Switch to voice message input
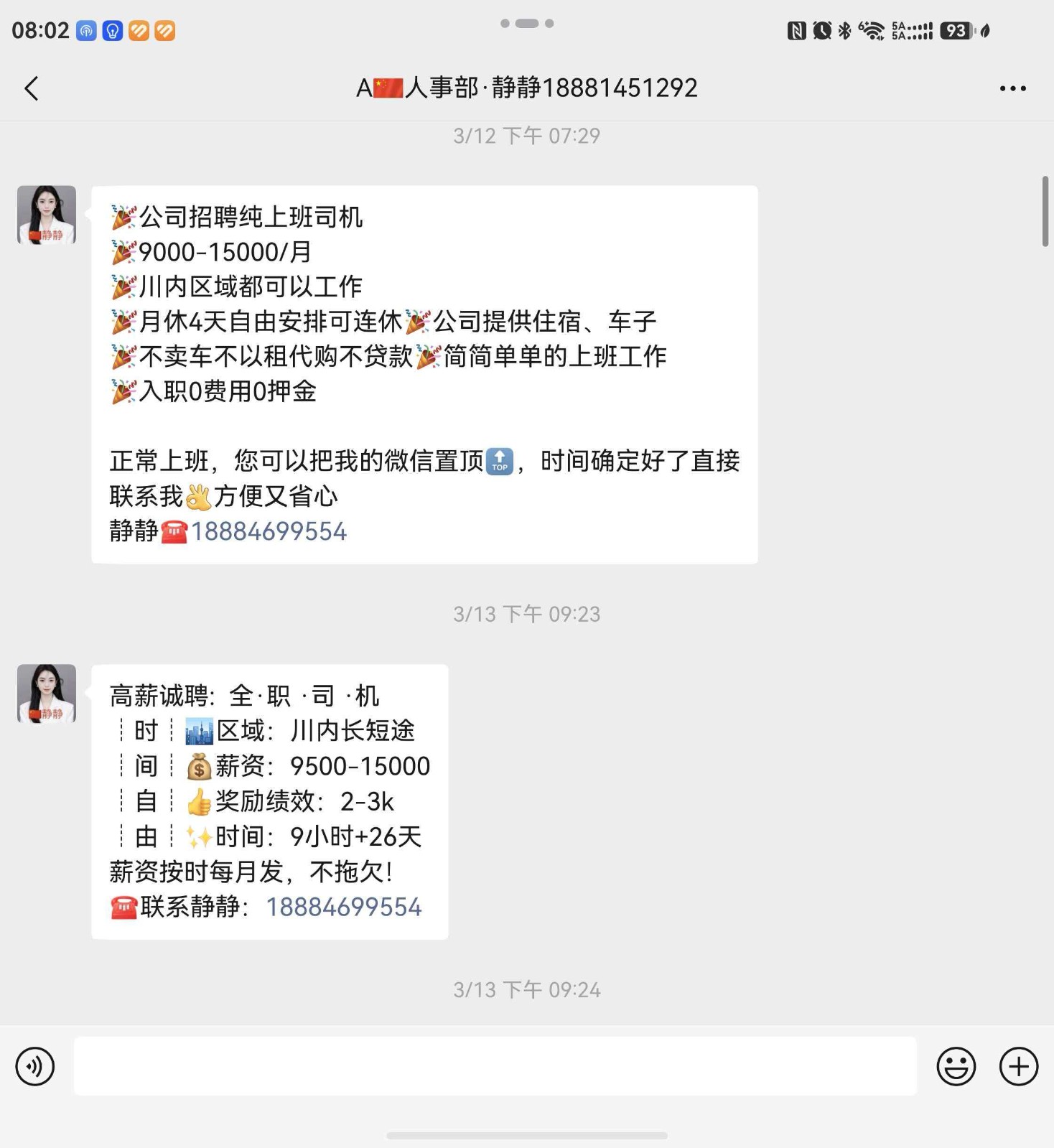 (35, 1066)
